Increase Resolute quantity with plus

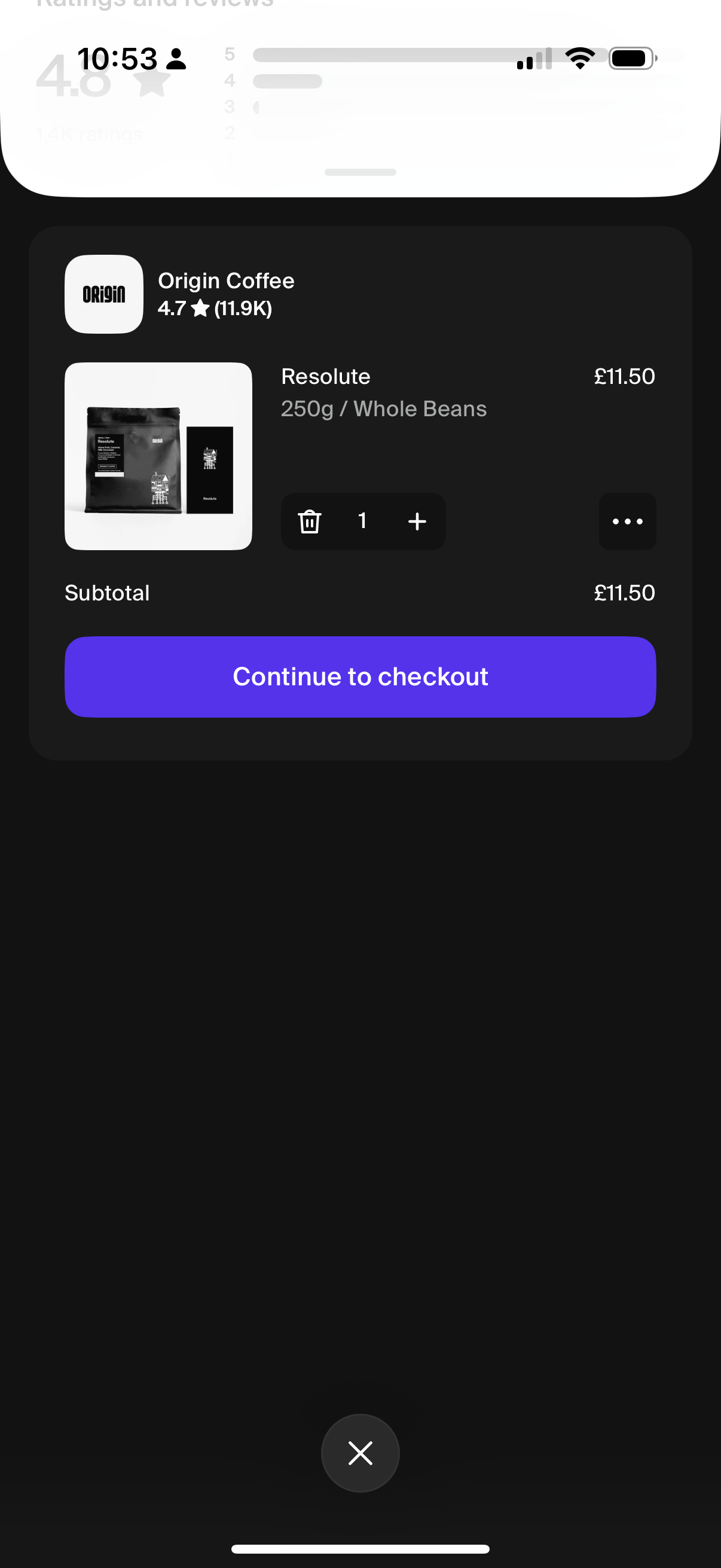click(x=417, y=521)
